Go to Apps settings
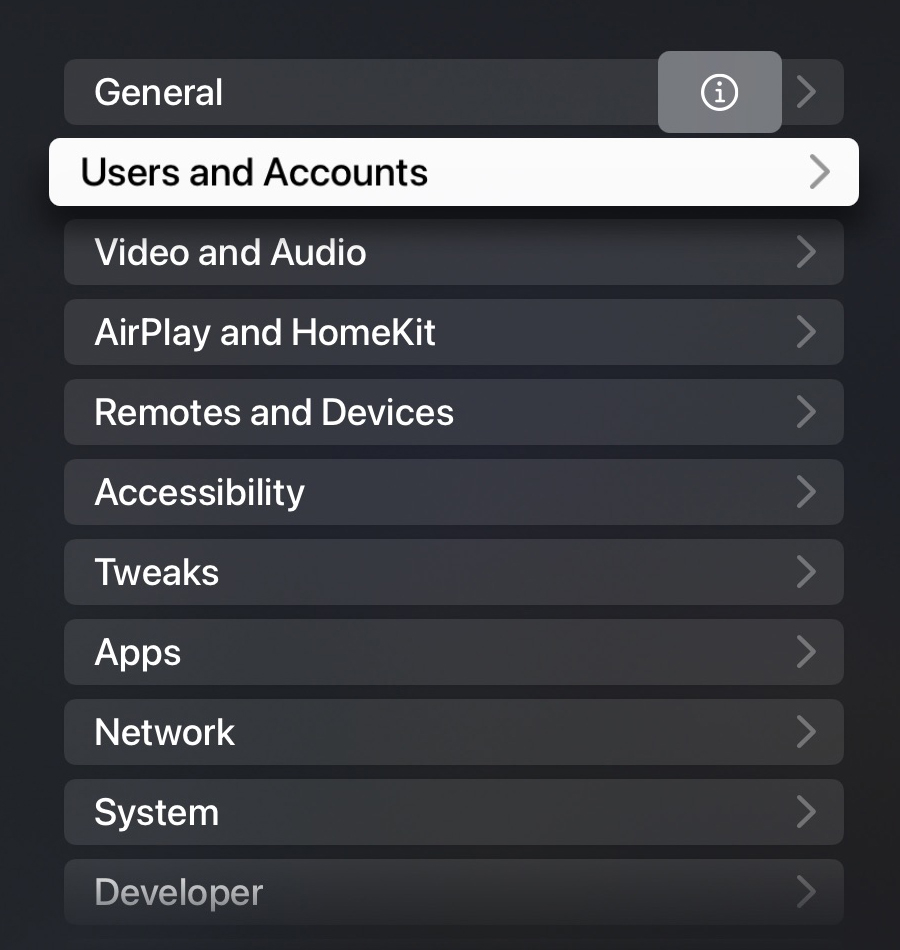Viewport: 900px width, 950px height. coord(453,652)
